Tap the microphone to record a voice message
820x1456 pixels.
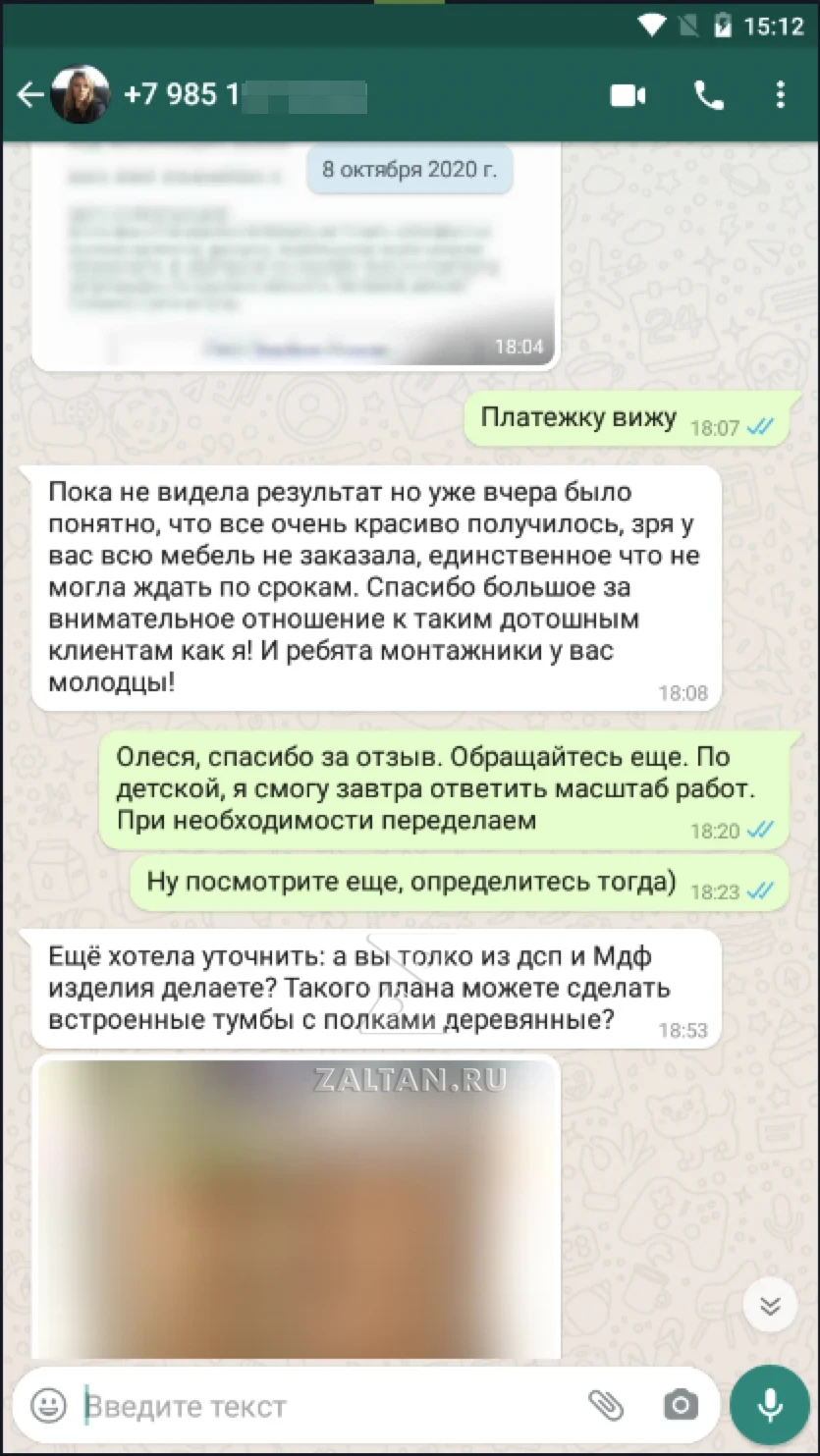pyautogui.click(x=770, y=1405)
